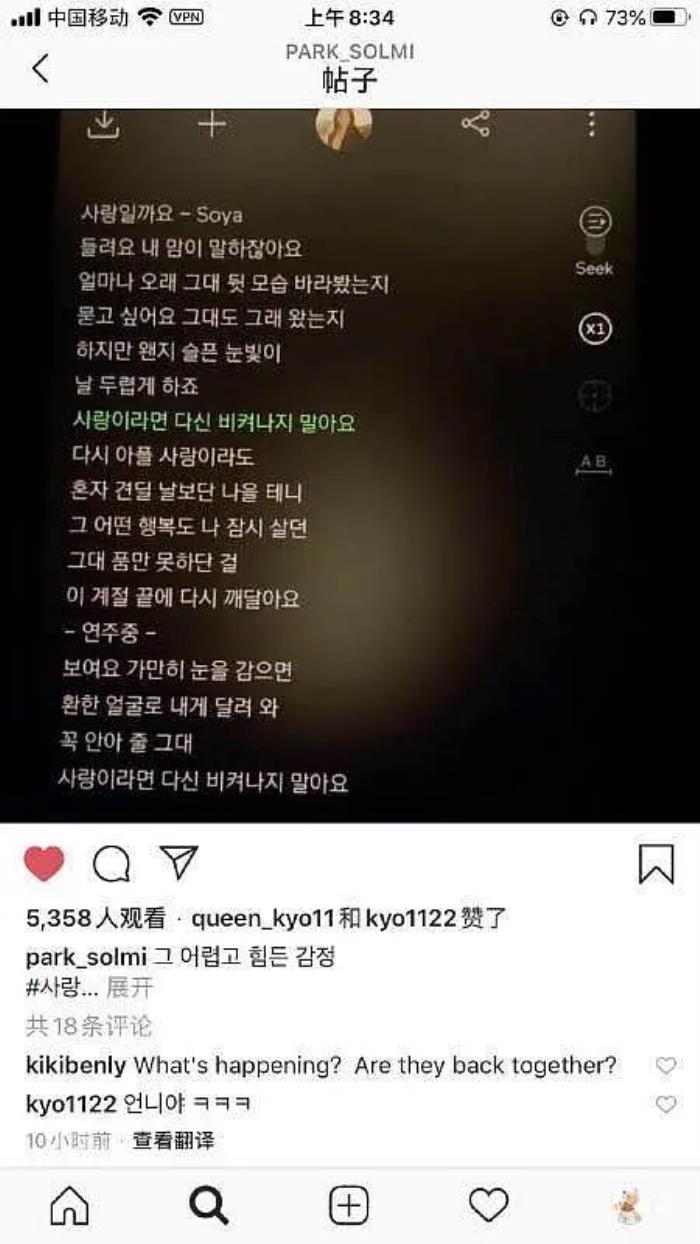Open the activity heart tab
This screenshot has height=1244, width=700.
pos(489,1206)
